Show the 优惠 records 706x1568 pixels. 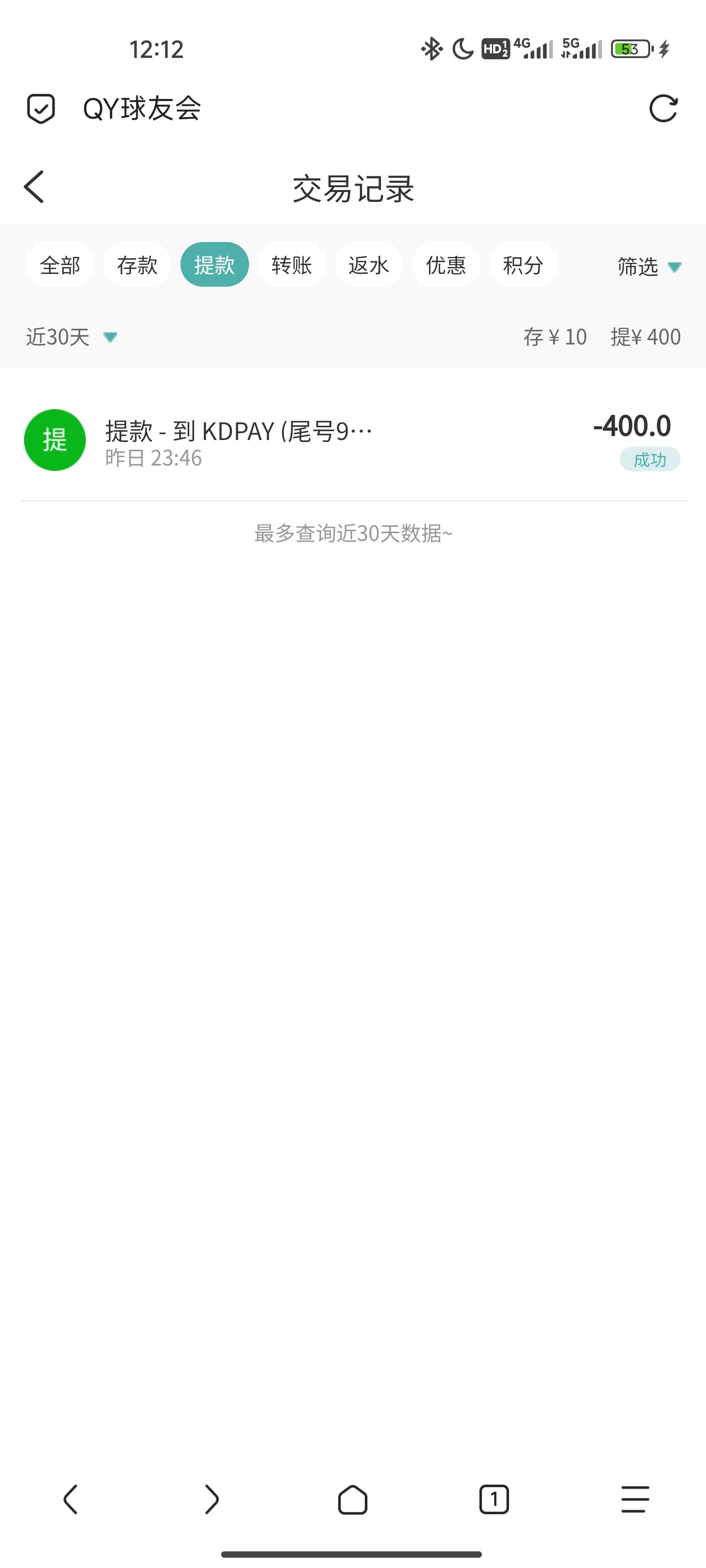pos(446,265)
